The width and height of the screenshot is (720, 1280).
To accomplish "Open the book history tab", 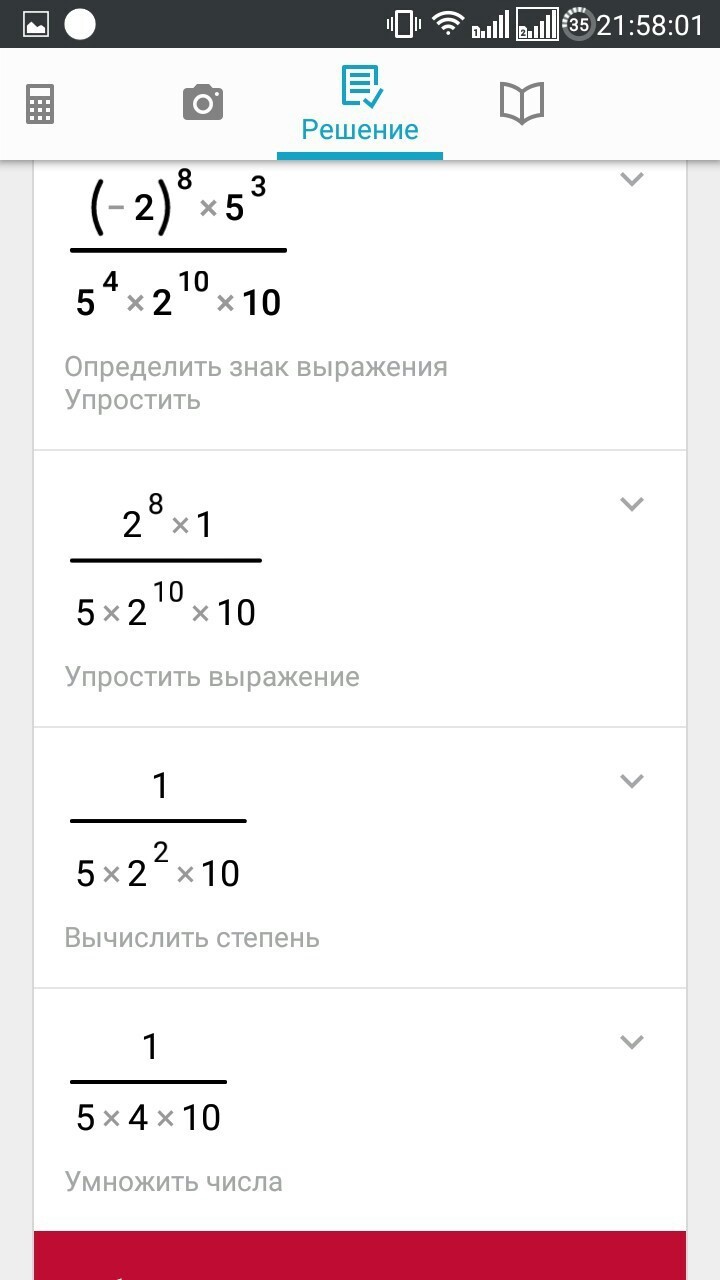I will (x=521, y=103).
